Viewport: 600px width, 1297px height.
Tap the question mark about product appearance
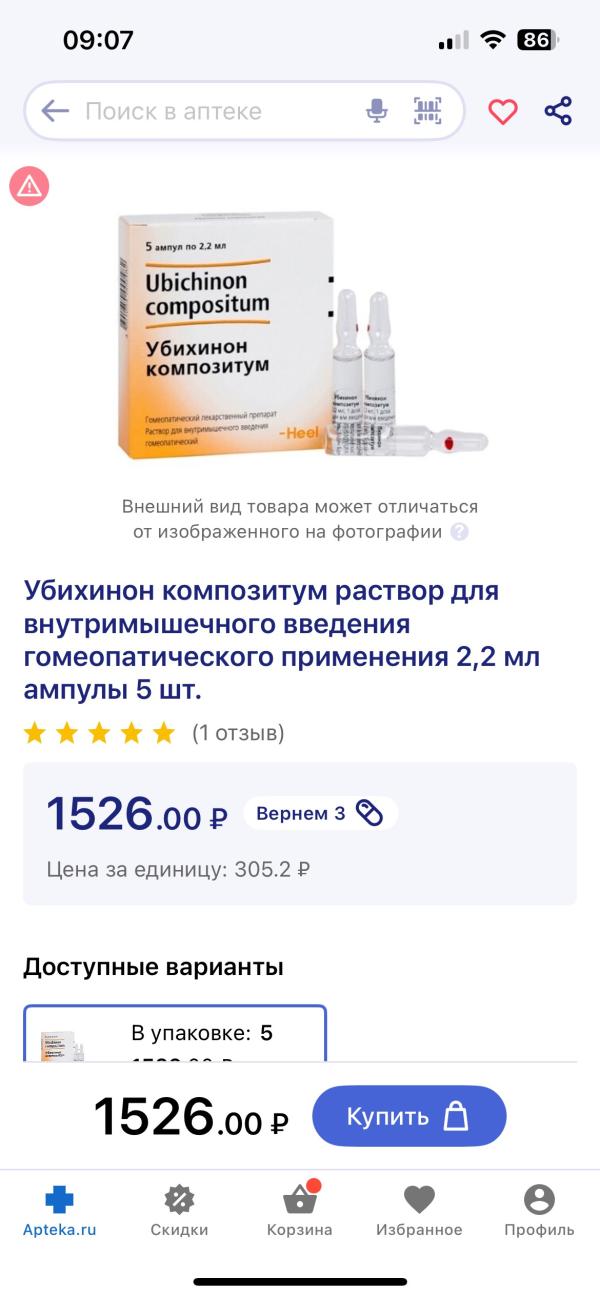(x=459, y=532)
